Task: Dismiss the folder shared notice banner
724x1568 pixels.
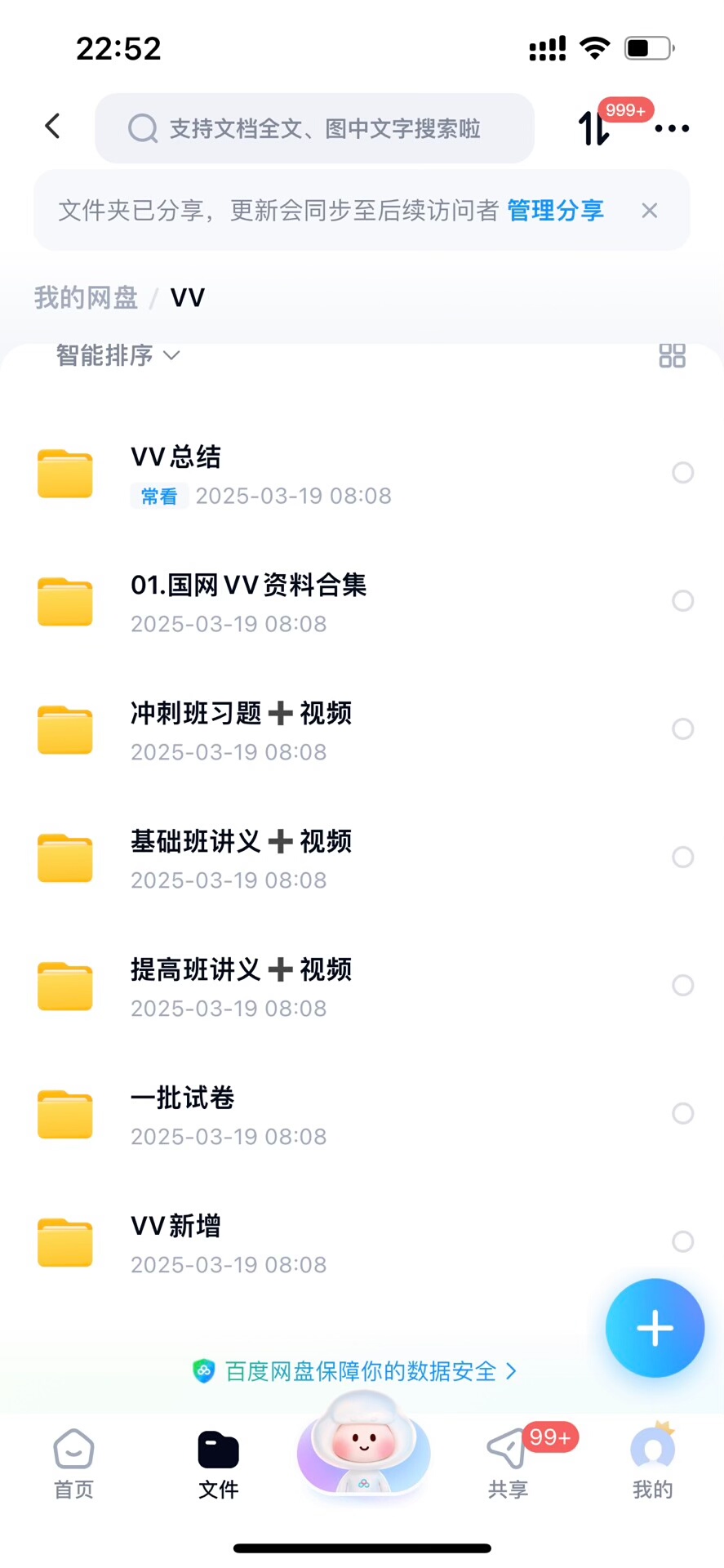Action: click(650, 211)
